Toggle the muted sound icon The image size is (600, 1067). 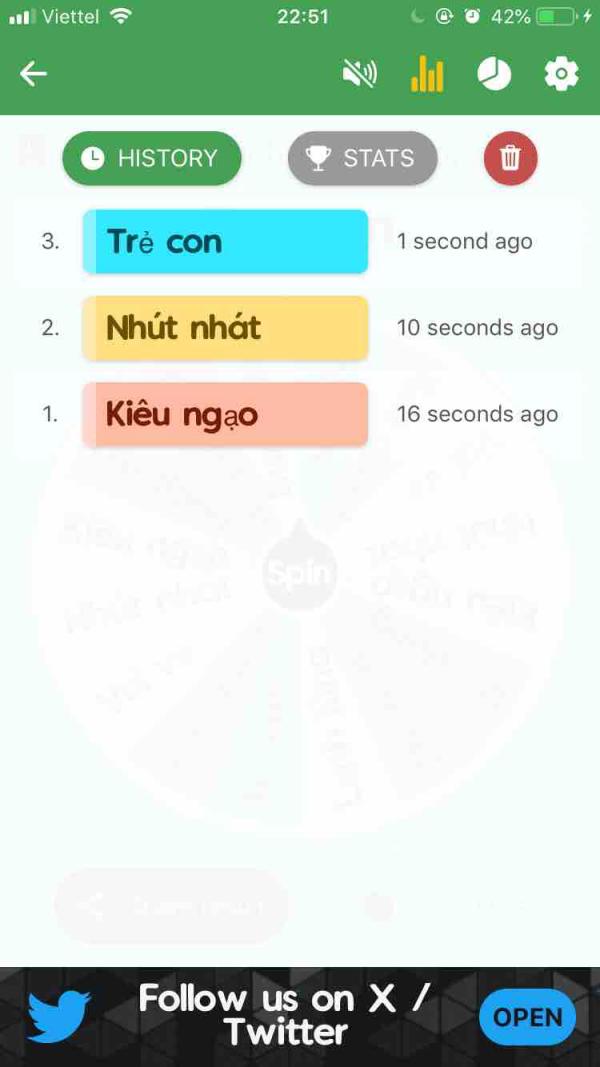point(360,74)
